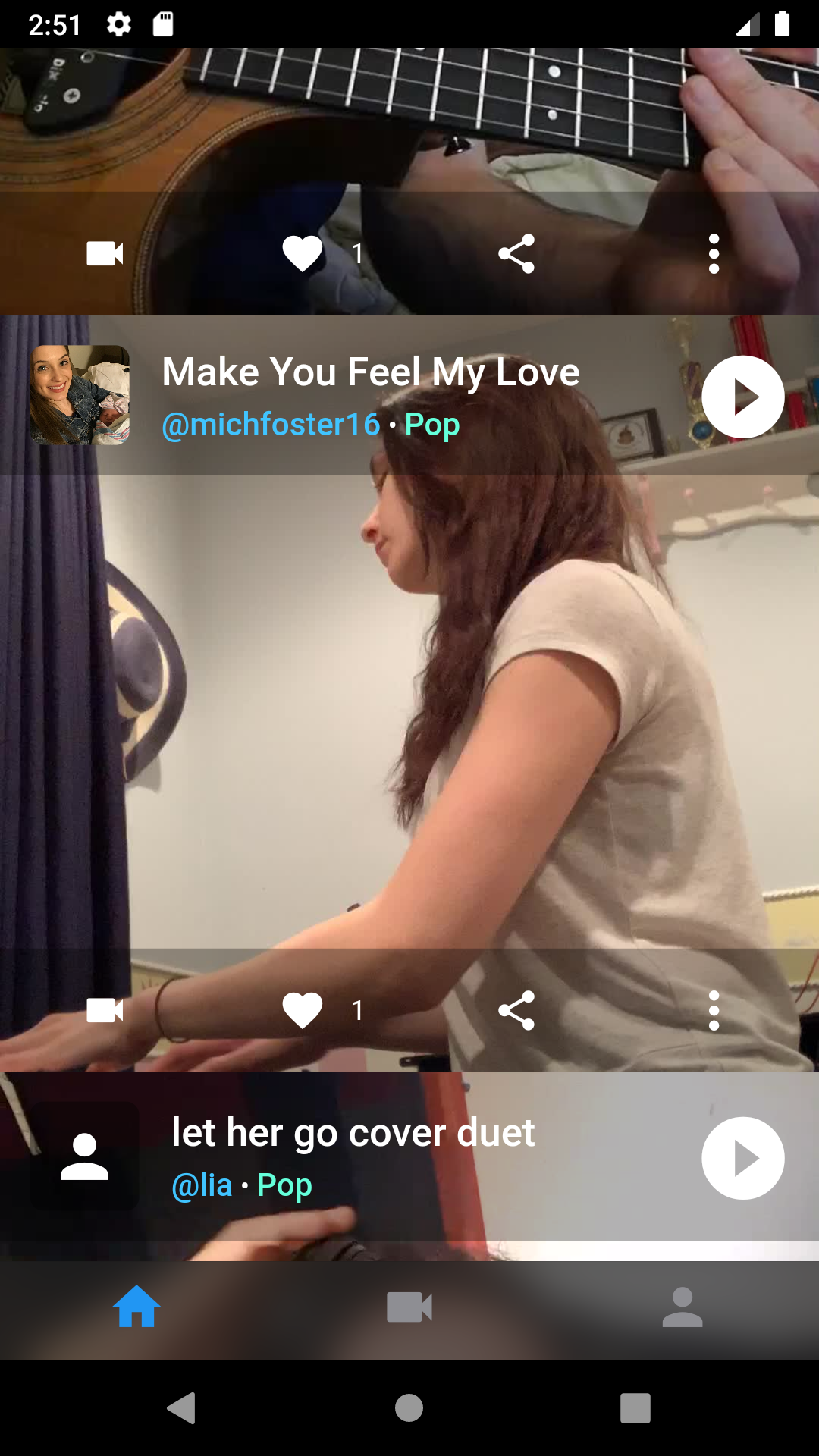Open overflow menu on Make You Feel My Love
This screenshot has width=819, height=1456.
click(x=714, y=1010)
